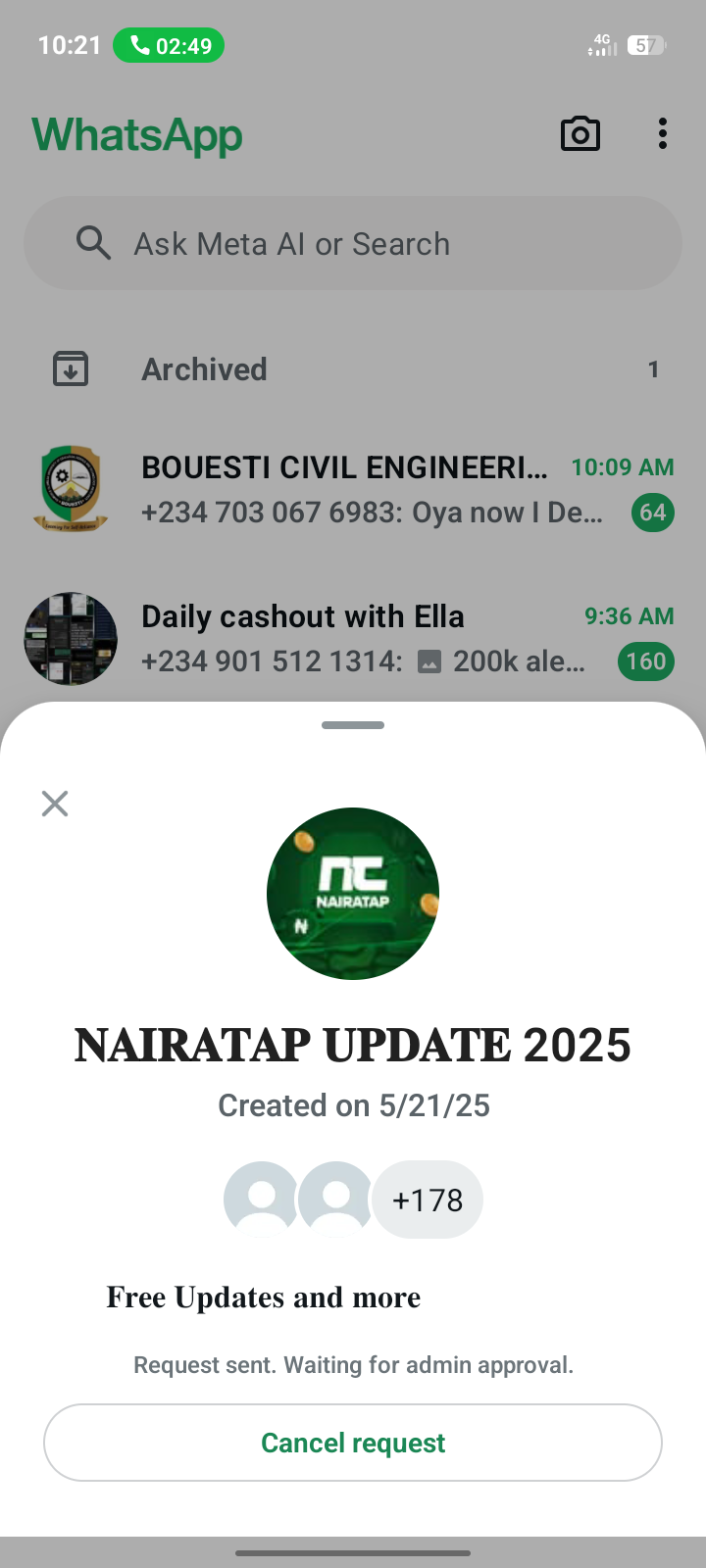Tap the Ask Meta AI or Search field
The image size is (706, 1568).
click(x=353, y=243)
